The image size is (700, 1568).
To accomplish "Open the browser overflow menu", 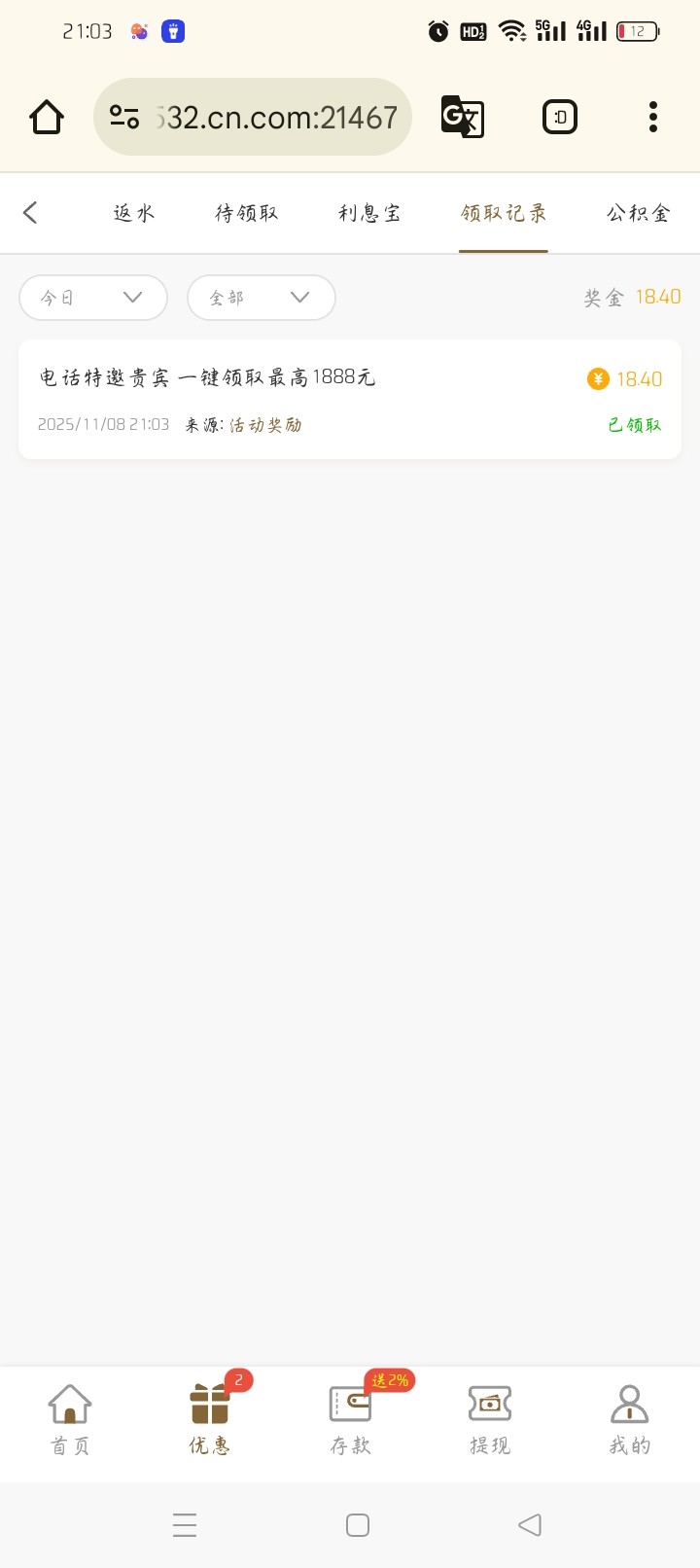I will tap(653, 118).
